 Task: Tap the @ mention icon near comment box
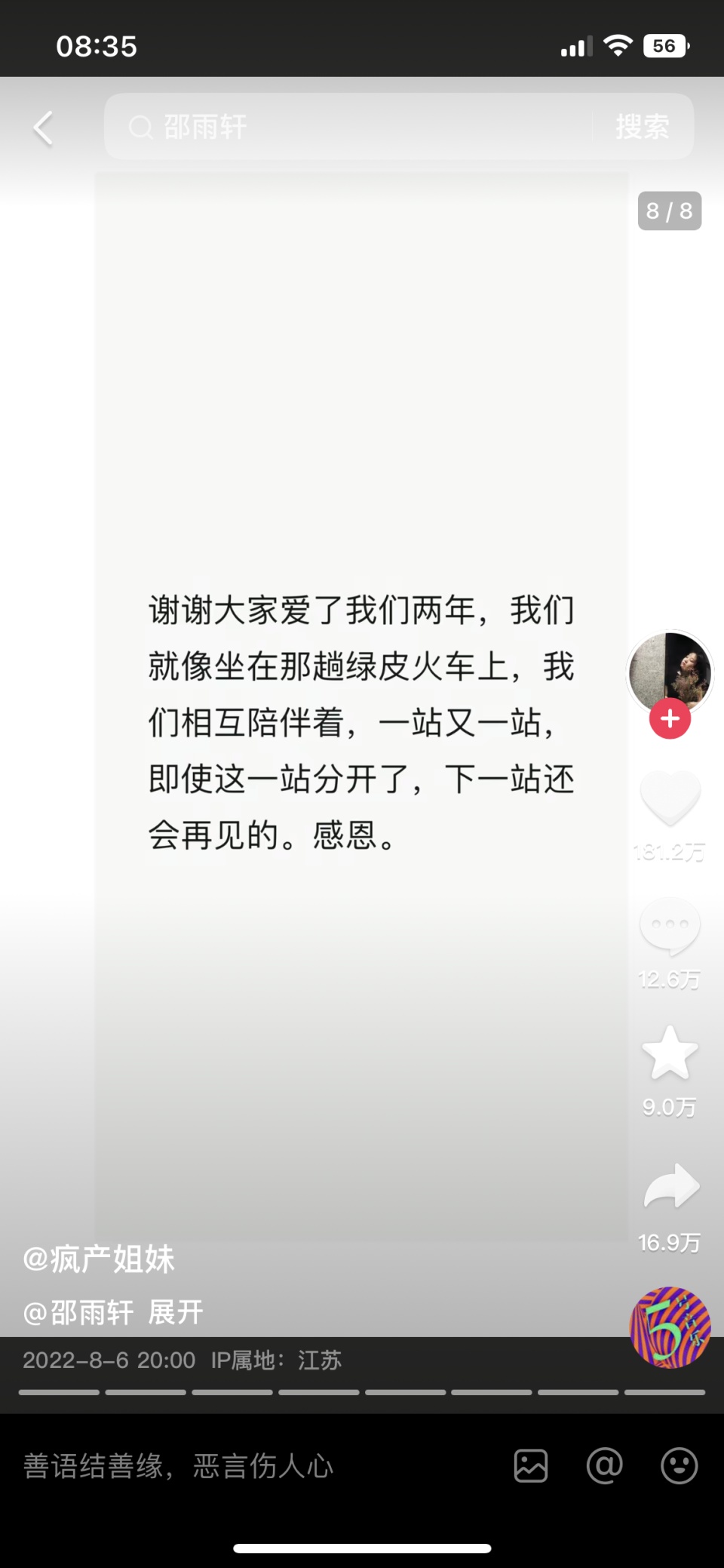click(605, 1466)
